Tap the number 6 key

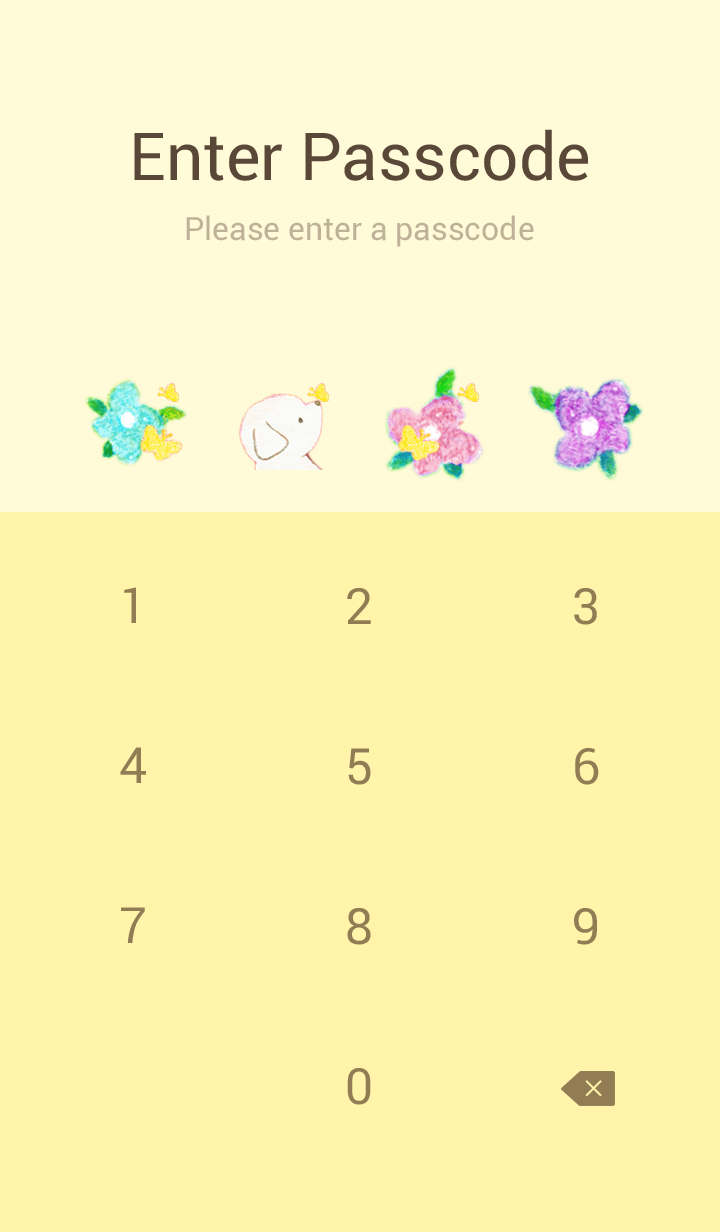click(x=586, y=767)
